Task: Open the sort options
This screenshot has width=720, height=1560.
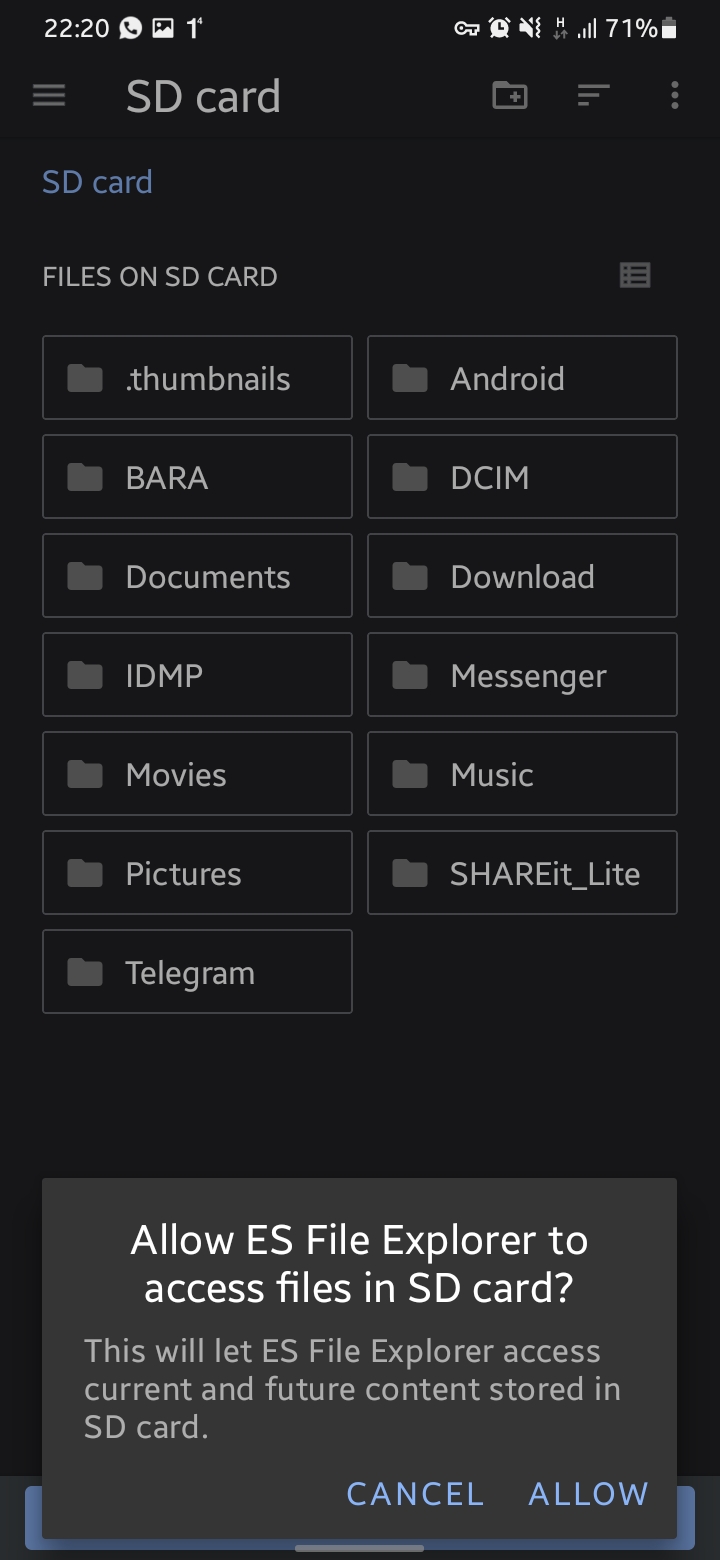Action: click(x=593, y=96)
